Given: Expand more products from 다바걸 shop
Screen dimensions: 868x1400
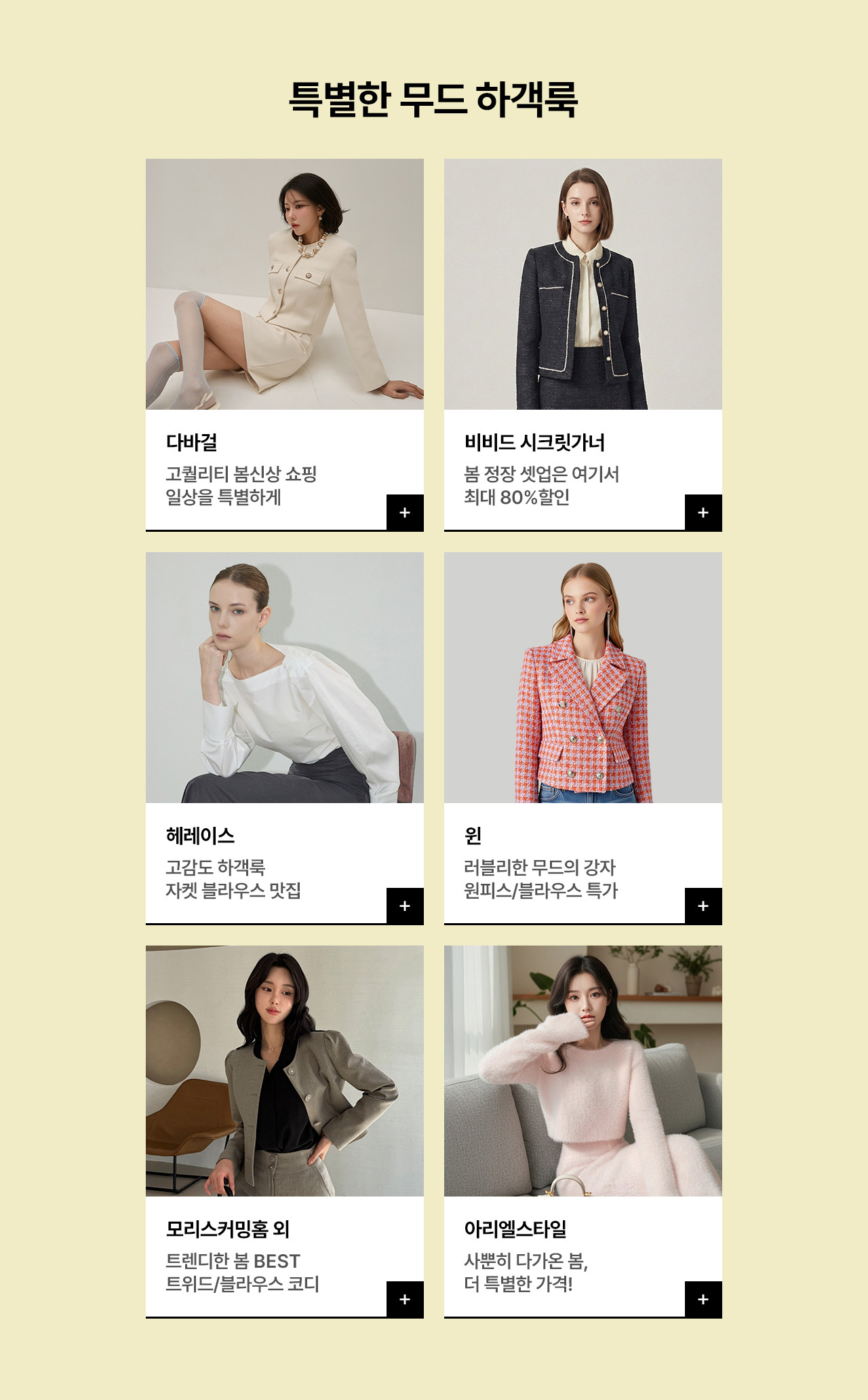Looking at the screenshot, I should pos(406,513).
